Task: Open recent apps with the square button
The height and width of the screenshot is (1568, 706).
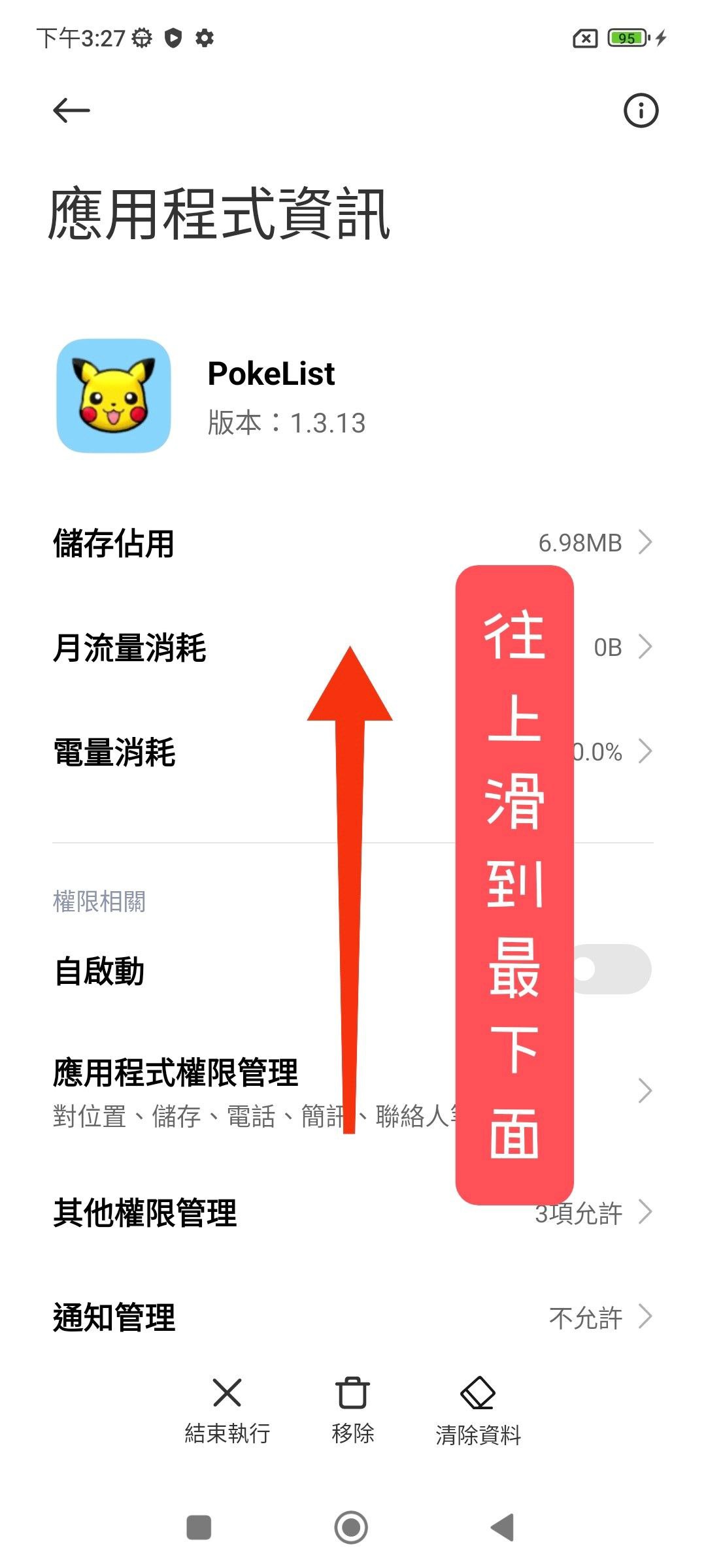Action: coord(199,1527)
